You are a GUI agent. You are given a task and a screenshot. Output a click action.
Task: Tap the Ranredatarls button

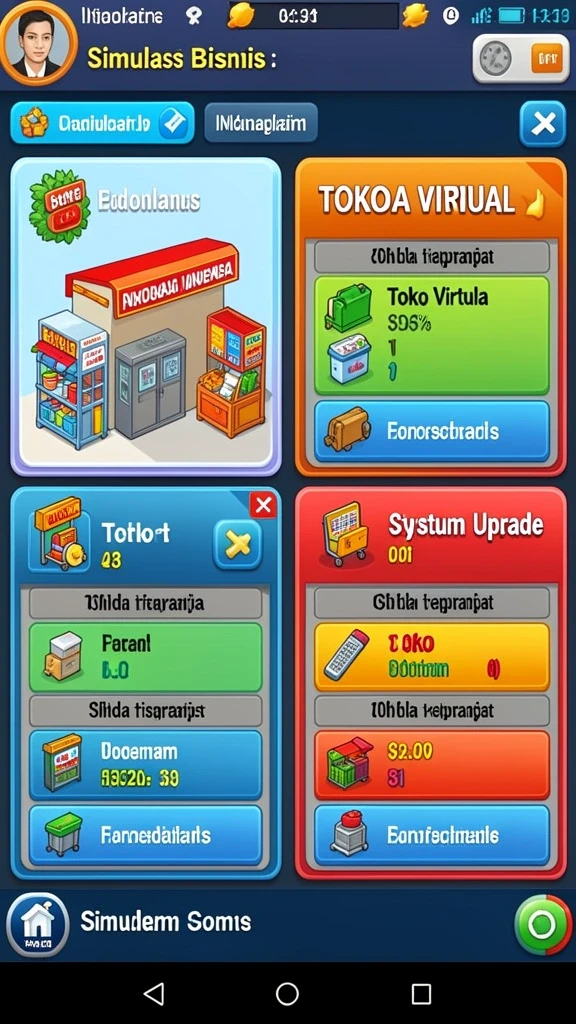pos(145,835)
